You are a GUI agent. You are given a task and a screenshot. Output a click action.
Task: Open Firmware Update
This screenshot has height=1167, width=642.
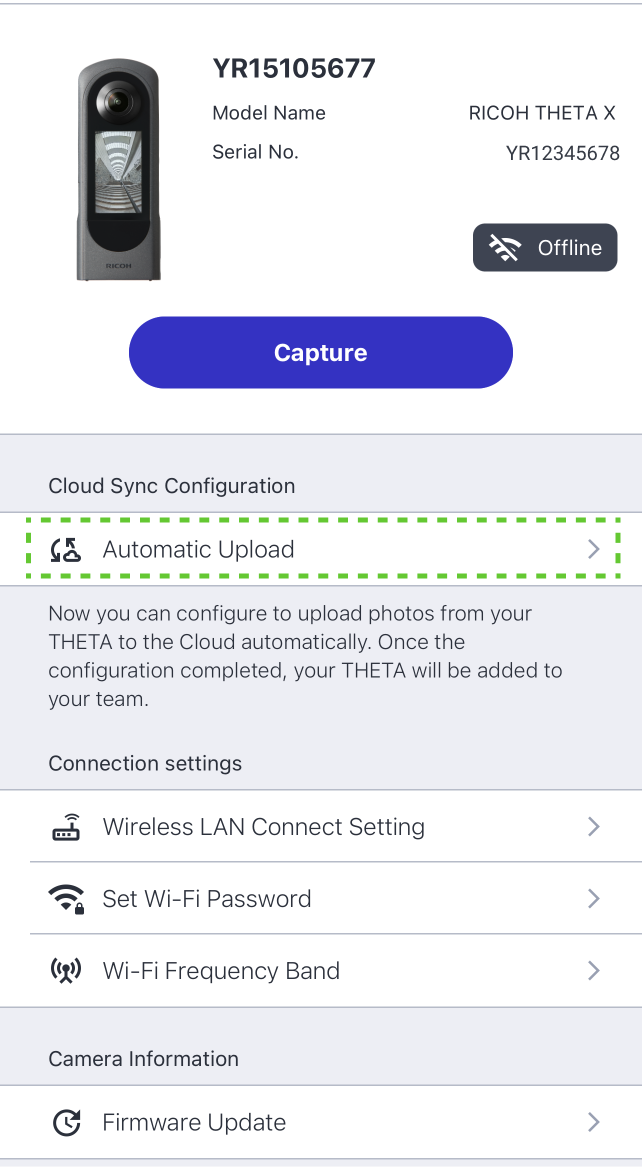point(321,1122)
